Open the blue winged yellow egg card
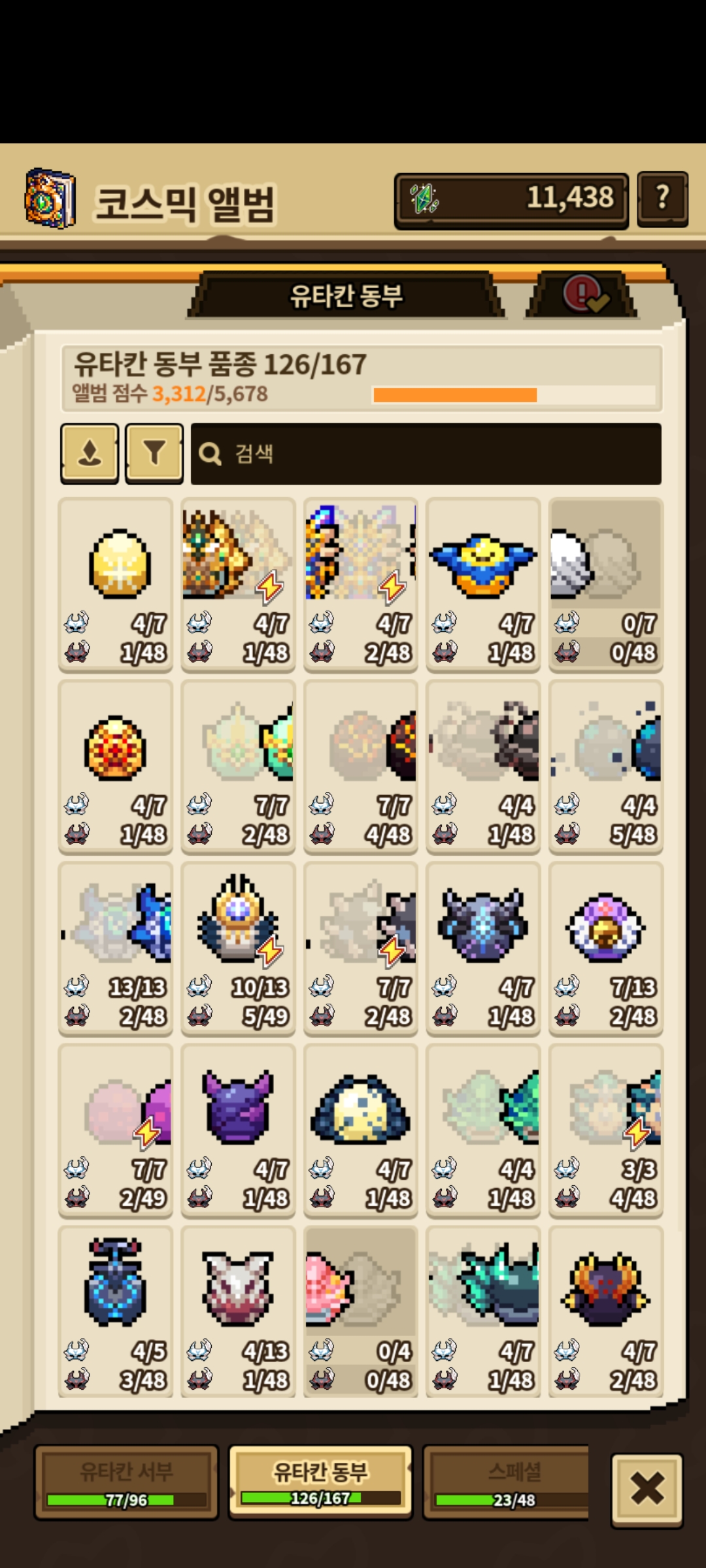 (x=483, y=585)
